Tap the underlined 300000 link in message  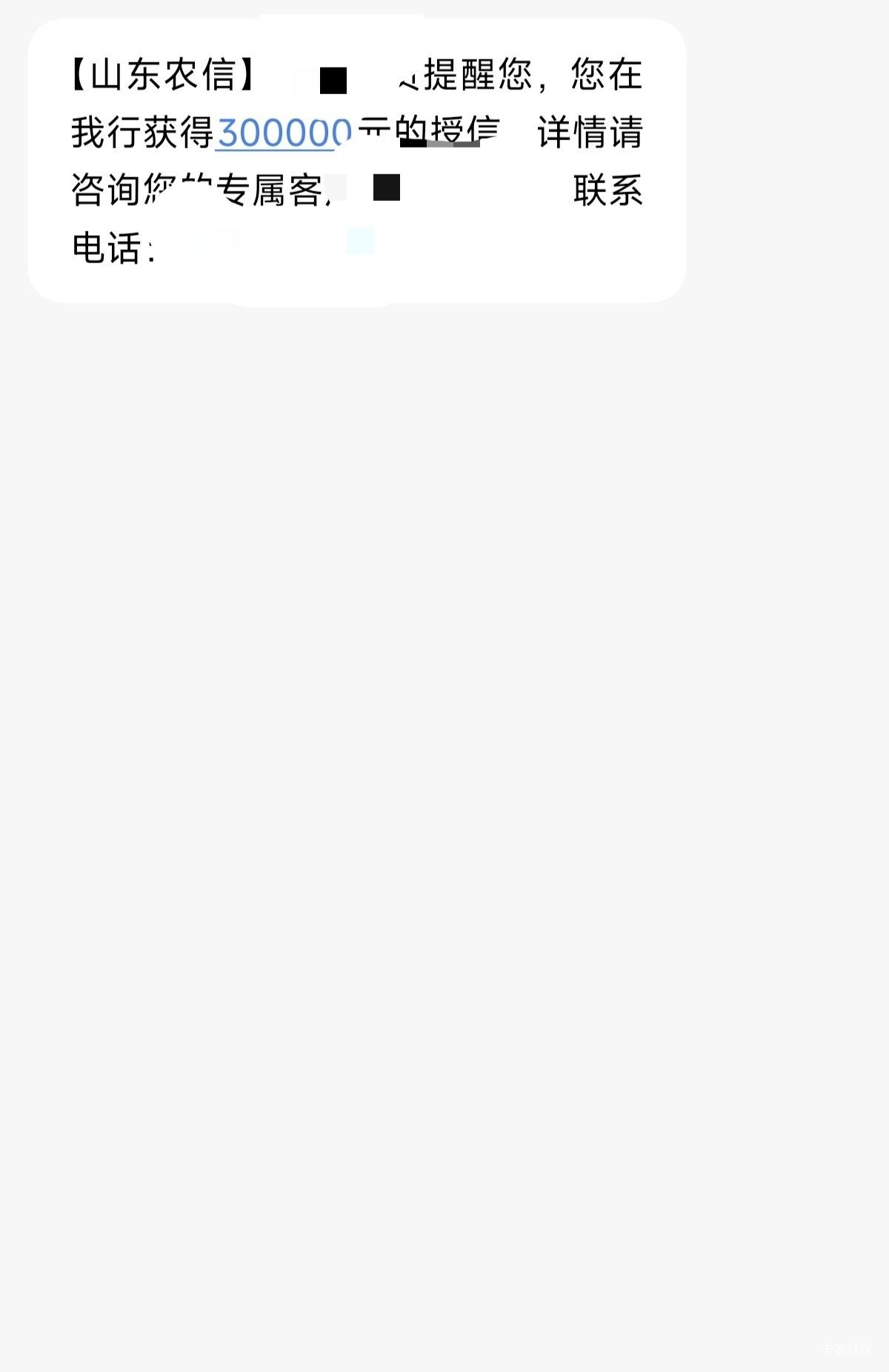[x=283, y=133]
